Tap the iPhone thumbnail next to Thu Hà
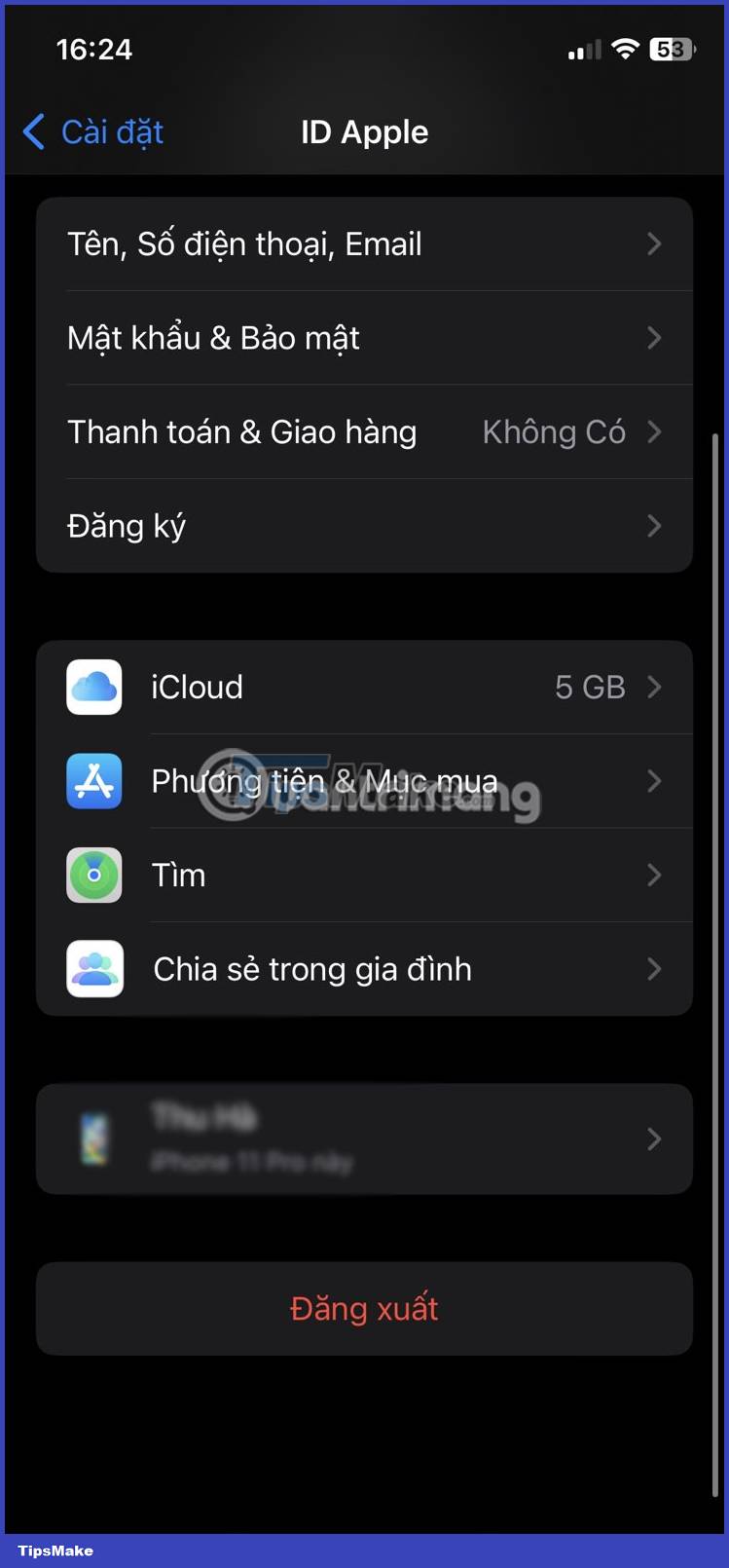 [x=97, y=1139]
